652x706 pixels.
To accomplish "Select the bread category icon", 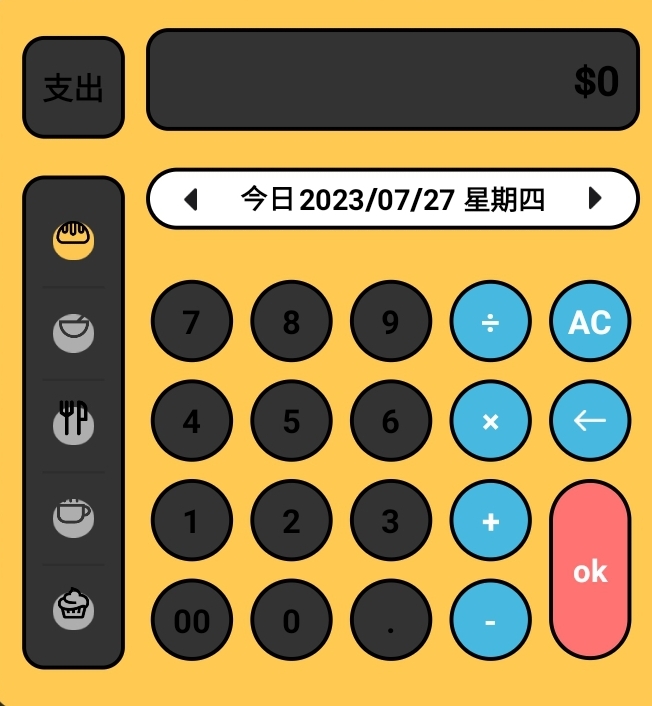I will [x=73, y=238].
